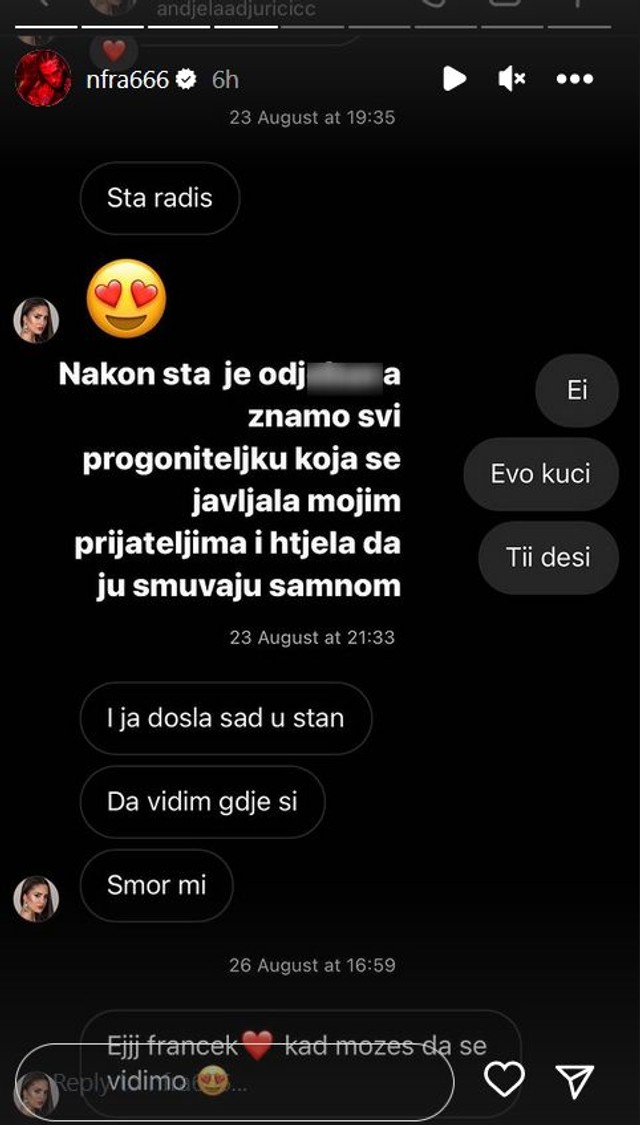640x1125 pixels.
Task: Like this story with the heart
Action: coord(504,1080)
